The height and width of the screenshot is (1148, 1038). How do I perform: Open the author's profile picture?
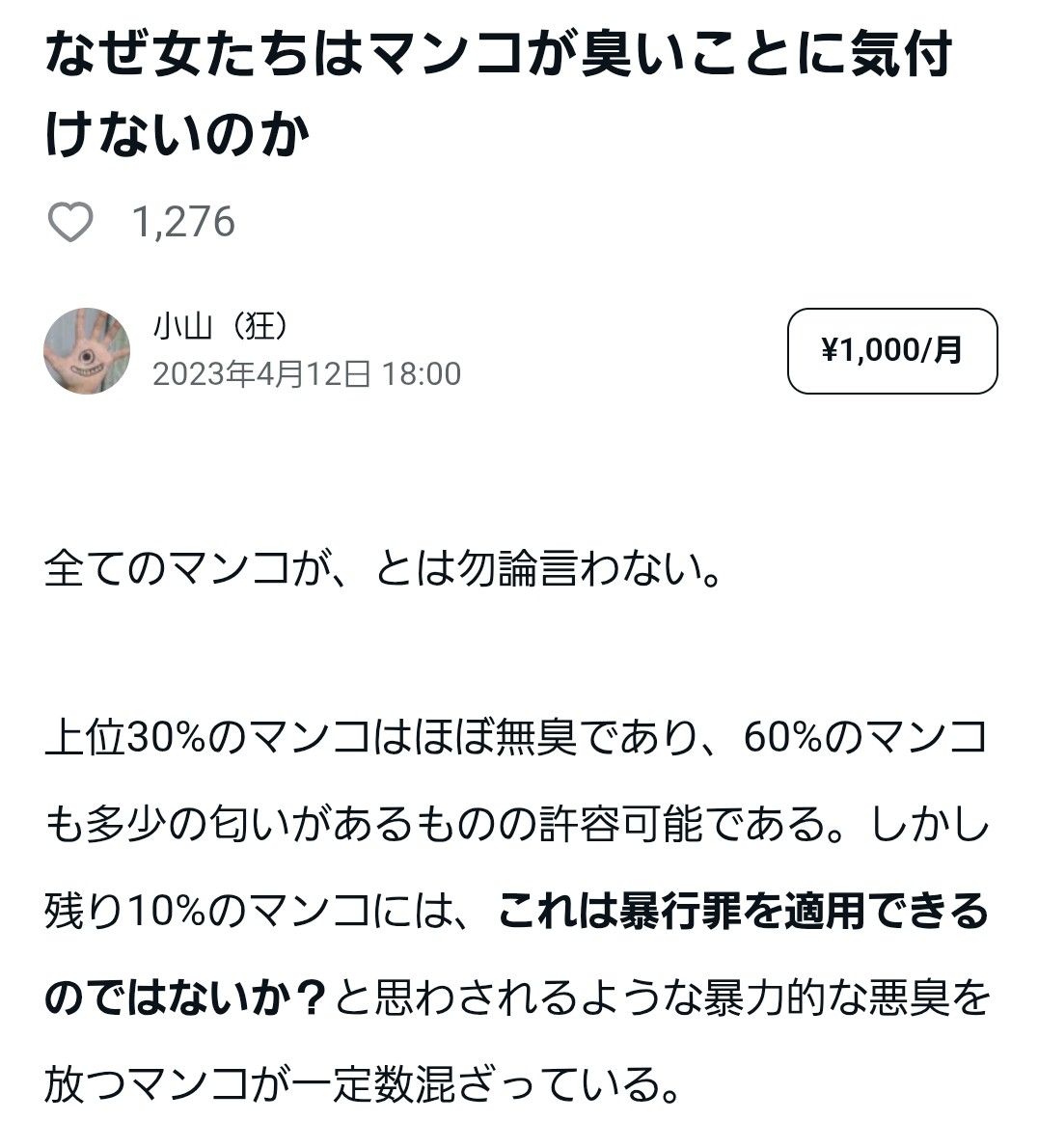87,351
